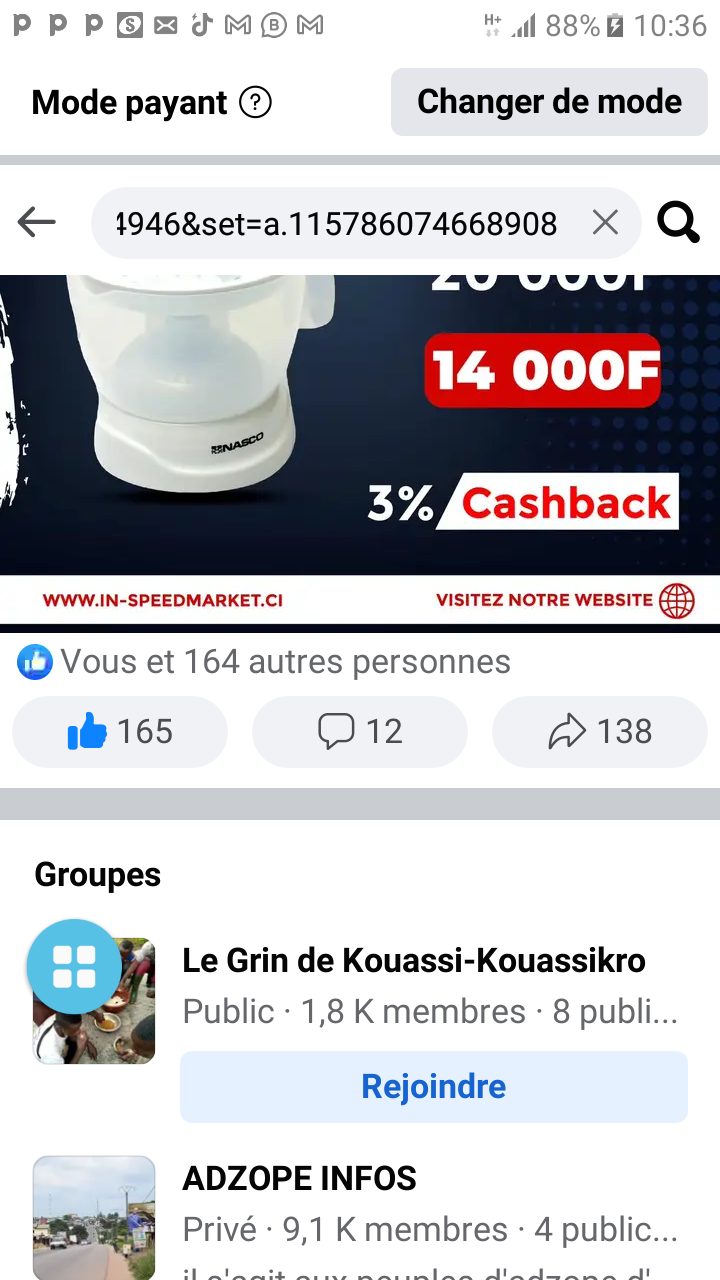View who reacted to the post
Viewport: 720px width, 1280px height.
pos(264,662)
